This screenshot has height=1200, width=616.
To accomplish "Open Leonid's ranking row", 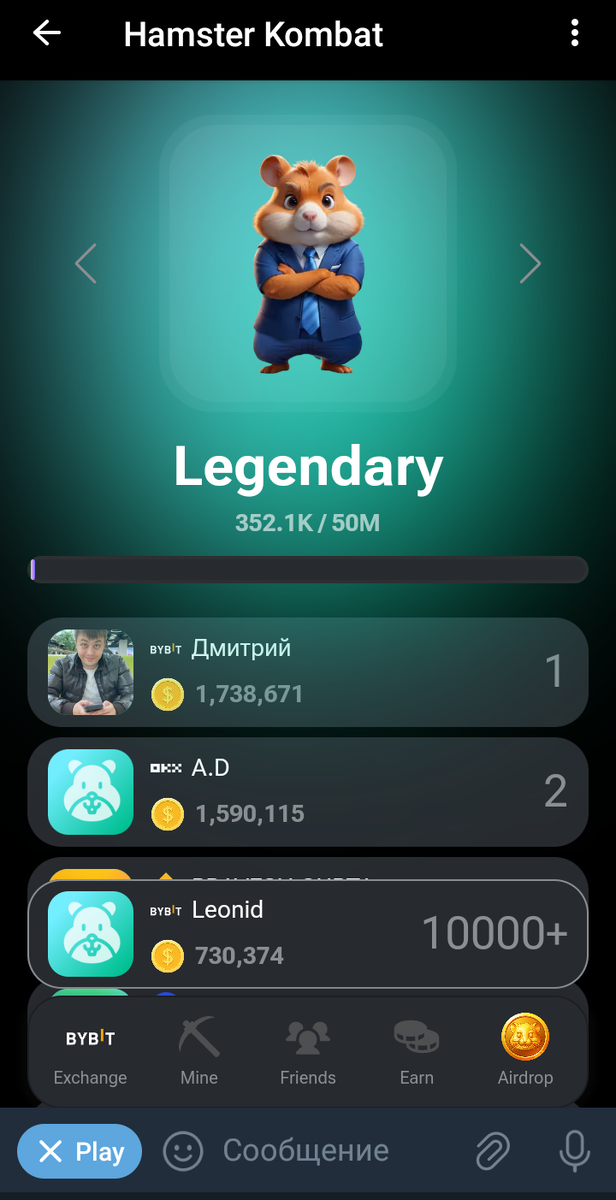I will tap(307, 933).
